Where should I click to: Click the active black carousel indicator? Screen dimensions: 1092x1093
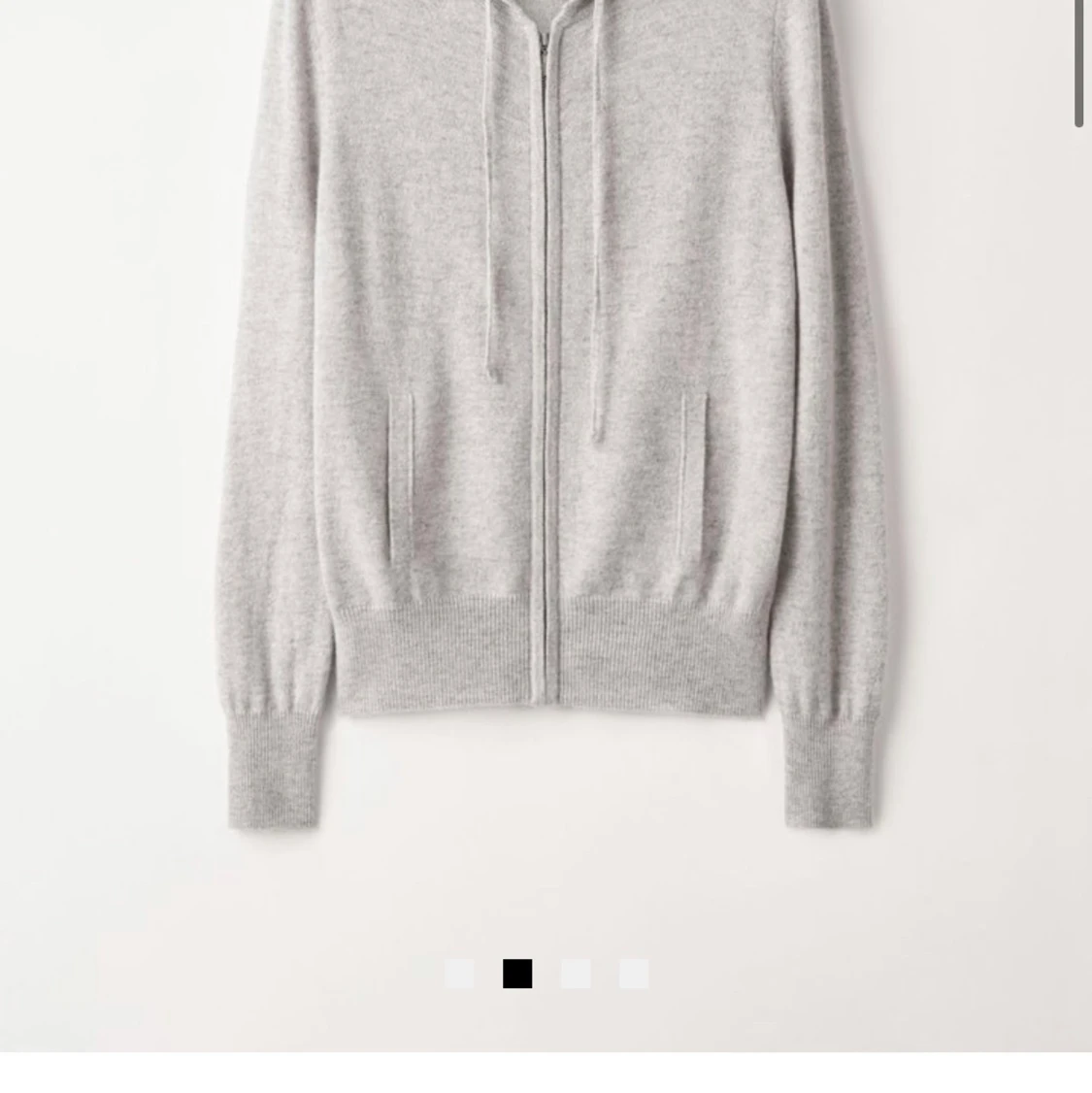tap(517, 973)
